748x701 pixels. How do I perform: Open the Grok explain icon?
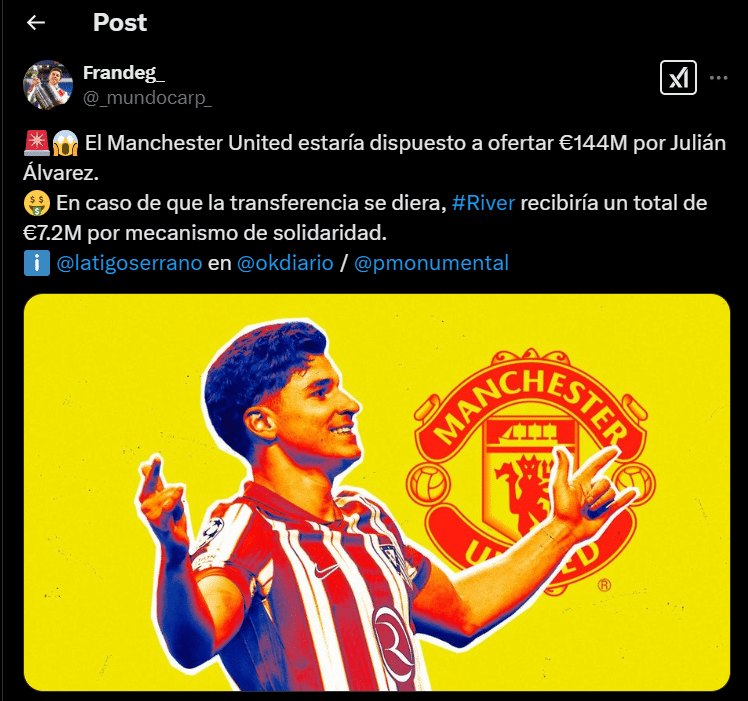(678, 78)
